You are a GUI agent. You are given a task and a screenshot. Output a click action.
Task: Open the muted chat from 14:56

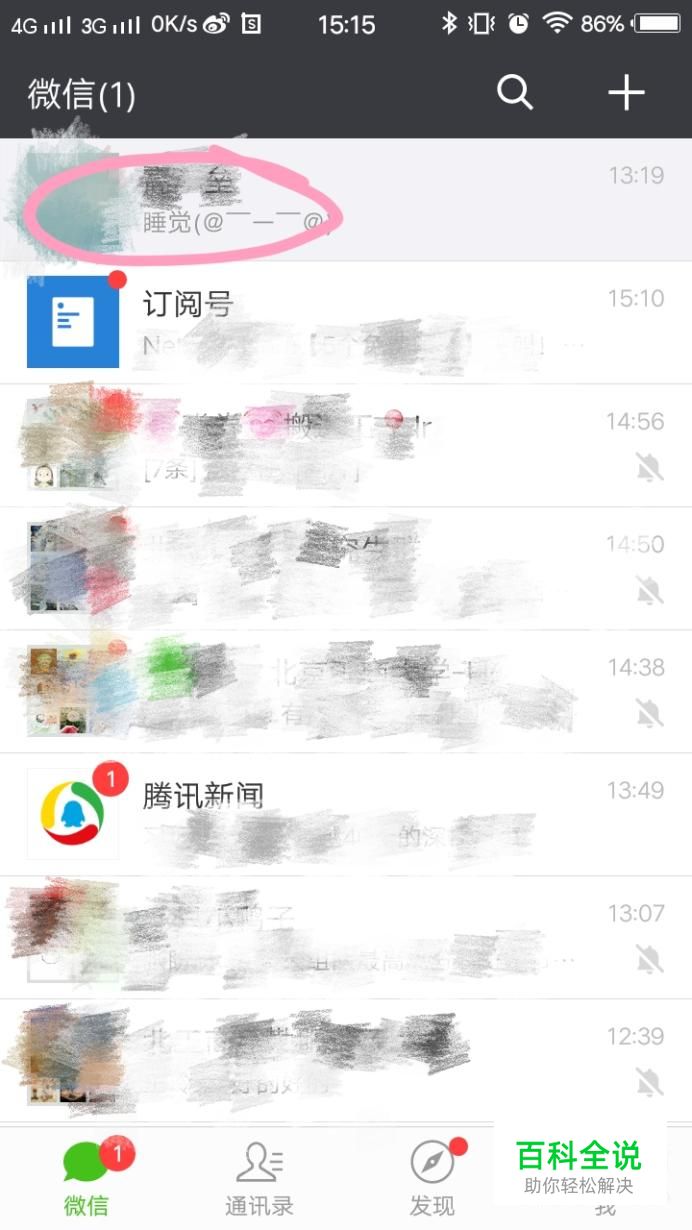[345, 445]
